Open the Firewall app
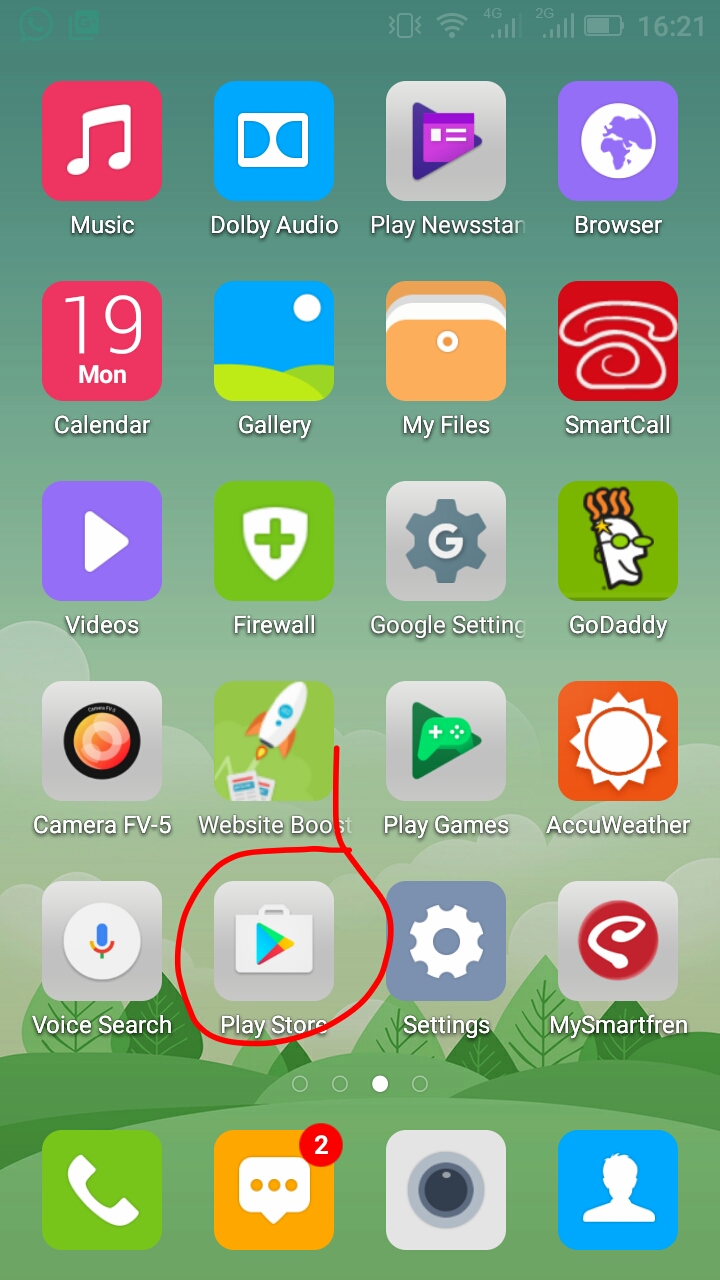The width and height of the screenshot is (720, 1280). tap(274, 541)
